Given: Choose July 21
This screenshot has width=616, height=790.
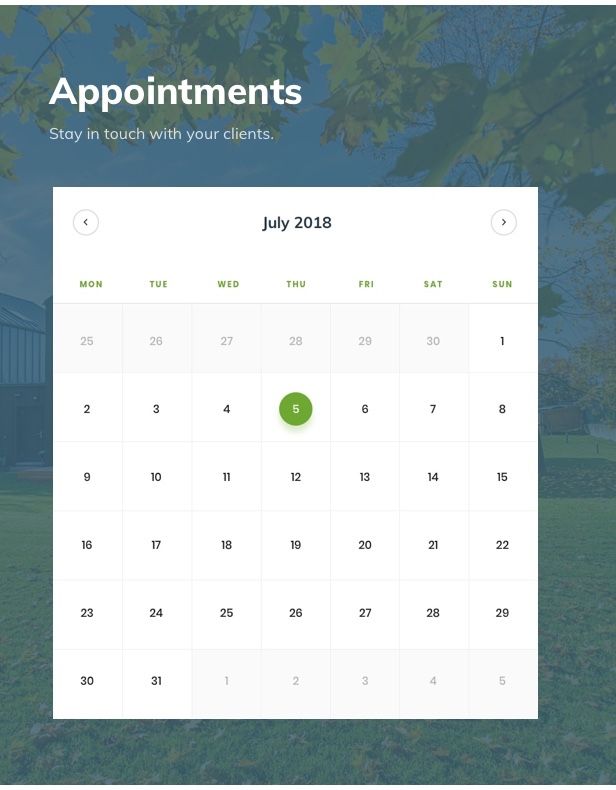Looking at the screenshot, I should 433,545.
